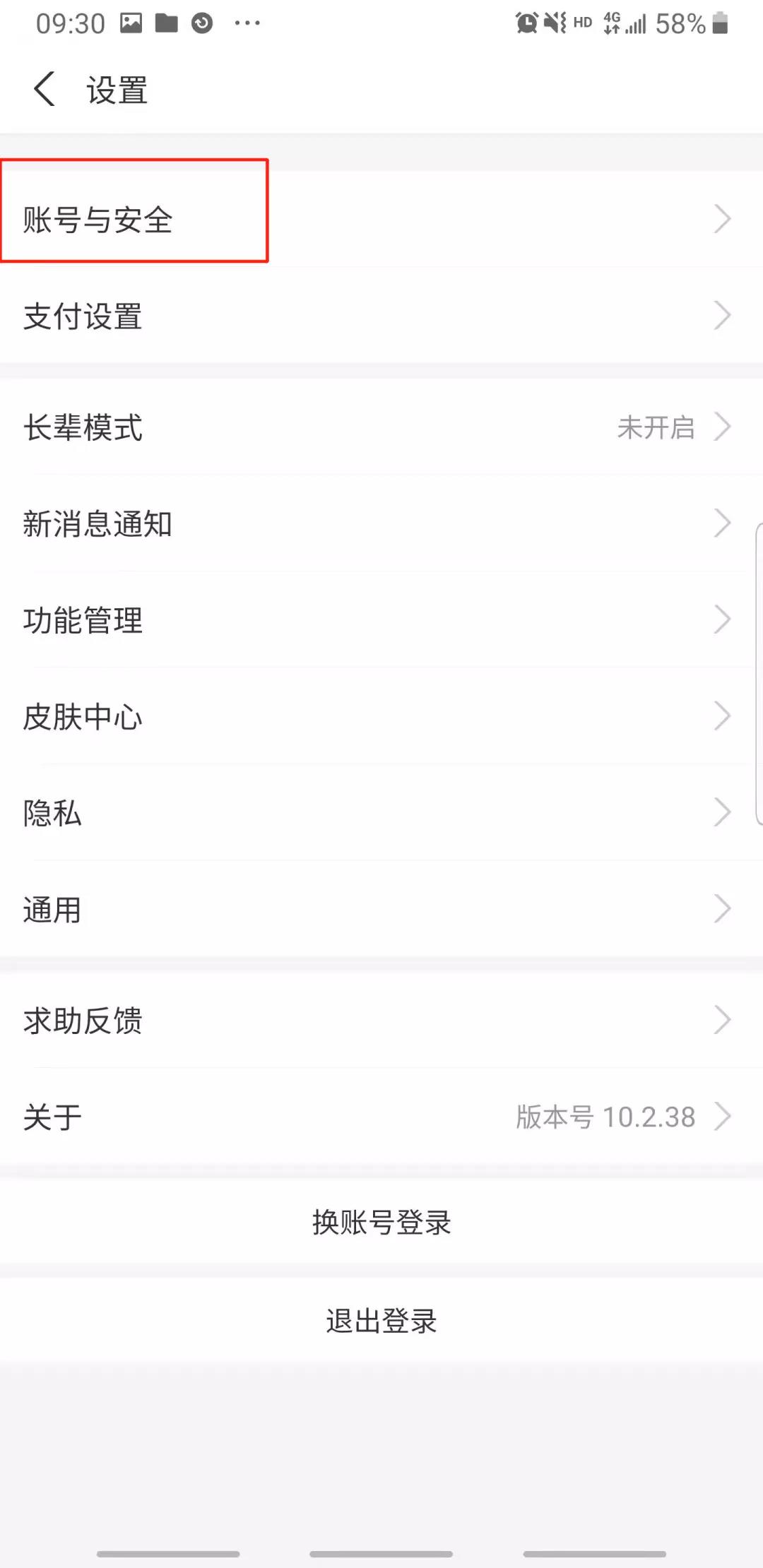This screenshot has height=1568, width=763.
Task: Open 新消息通知 settings
Action: (381, 523)
